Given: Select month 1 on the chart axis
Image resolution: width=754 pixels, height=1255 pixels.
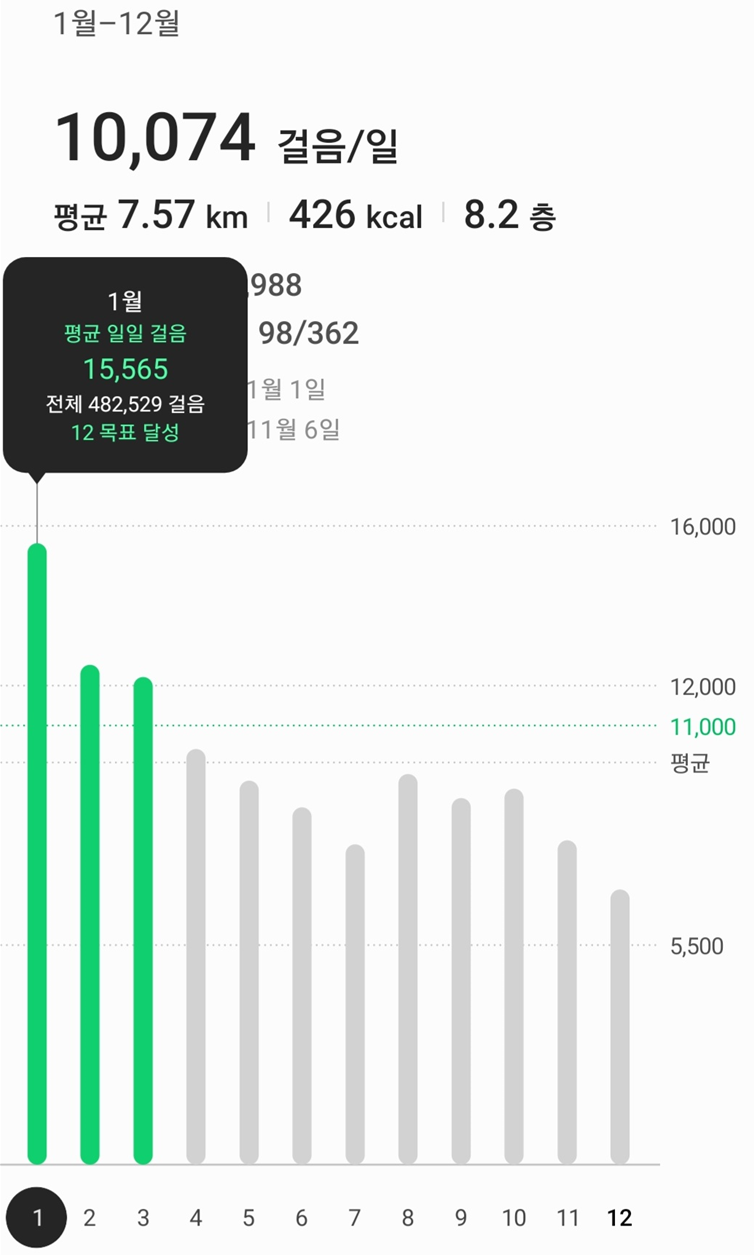Looking at the screenshot, I should (37, 1217).
